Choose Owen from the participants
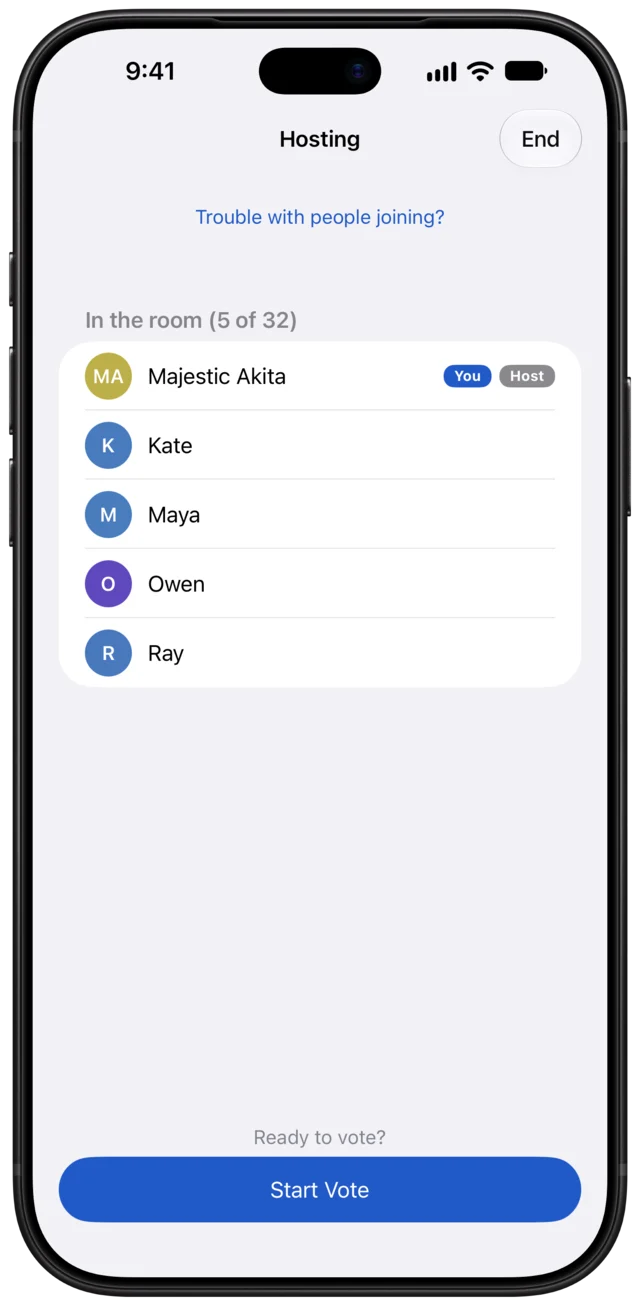Viewport: 640px width, 1306px height. 320,584
